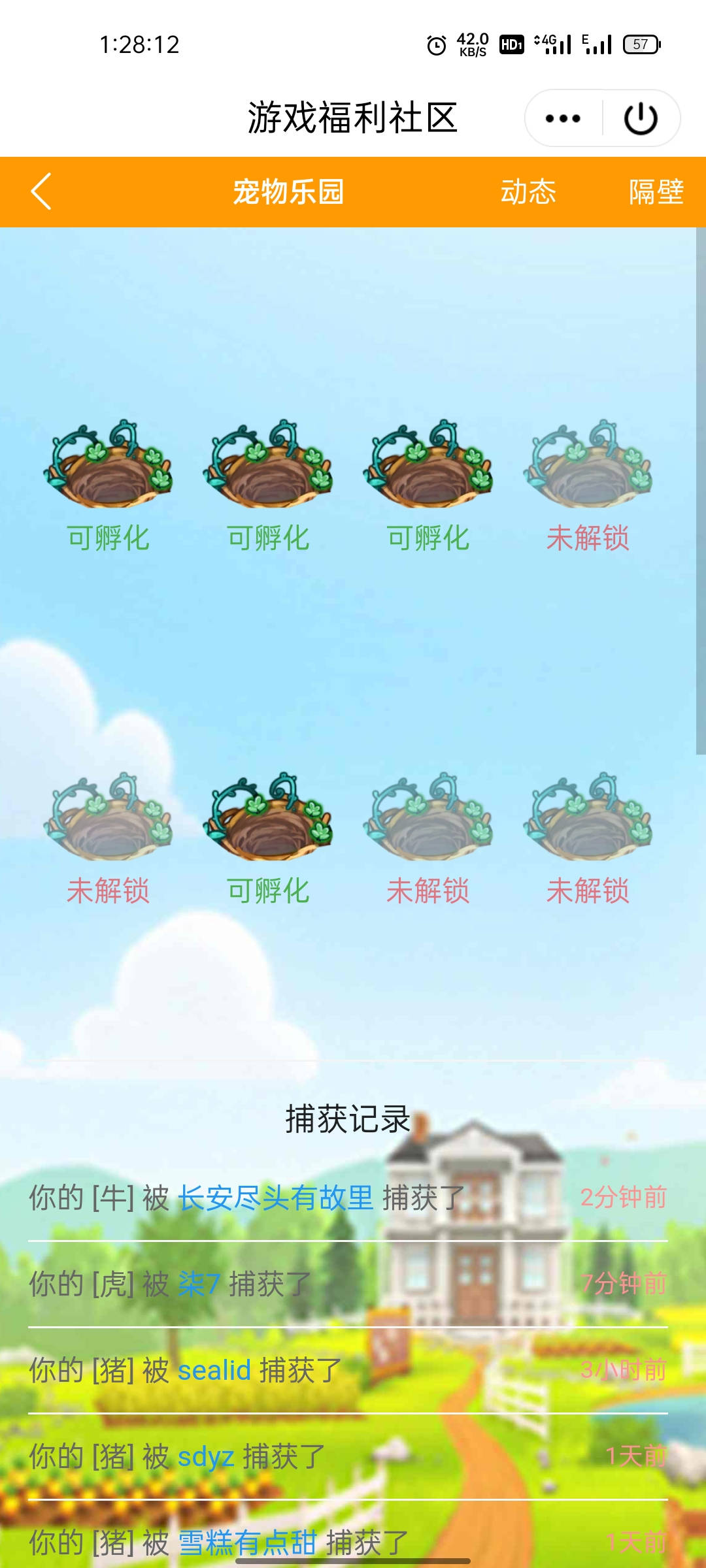Visit sdyz's profile from the capture record

pos(206,1457)
